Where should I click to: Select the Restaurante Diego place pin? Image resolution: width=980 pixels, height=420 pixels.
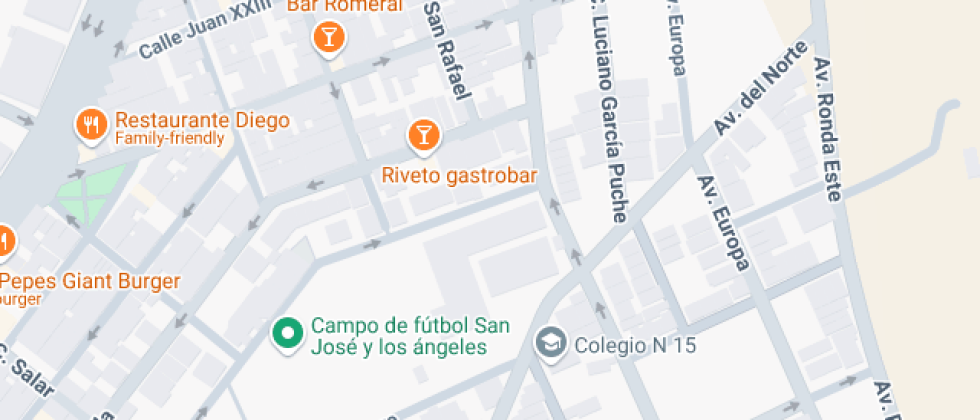[91, 125]
